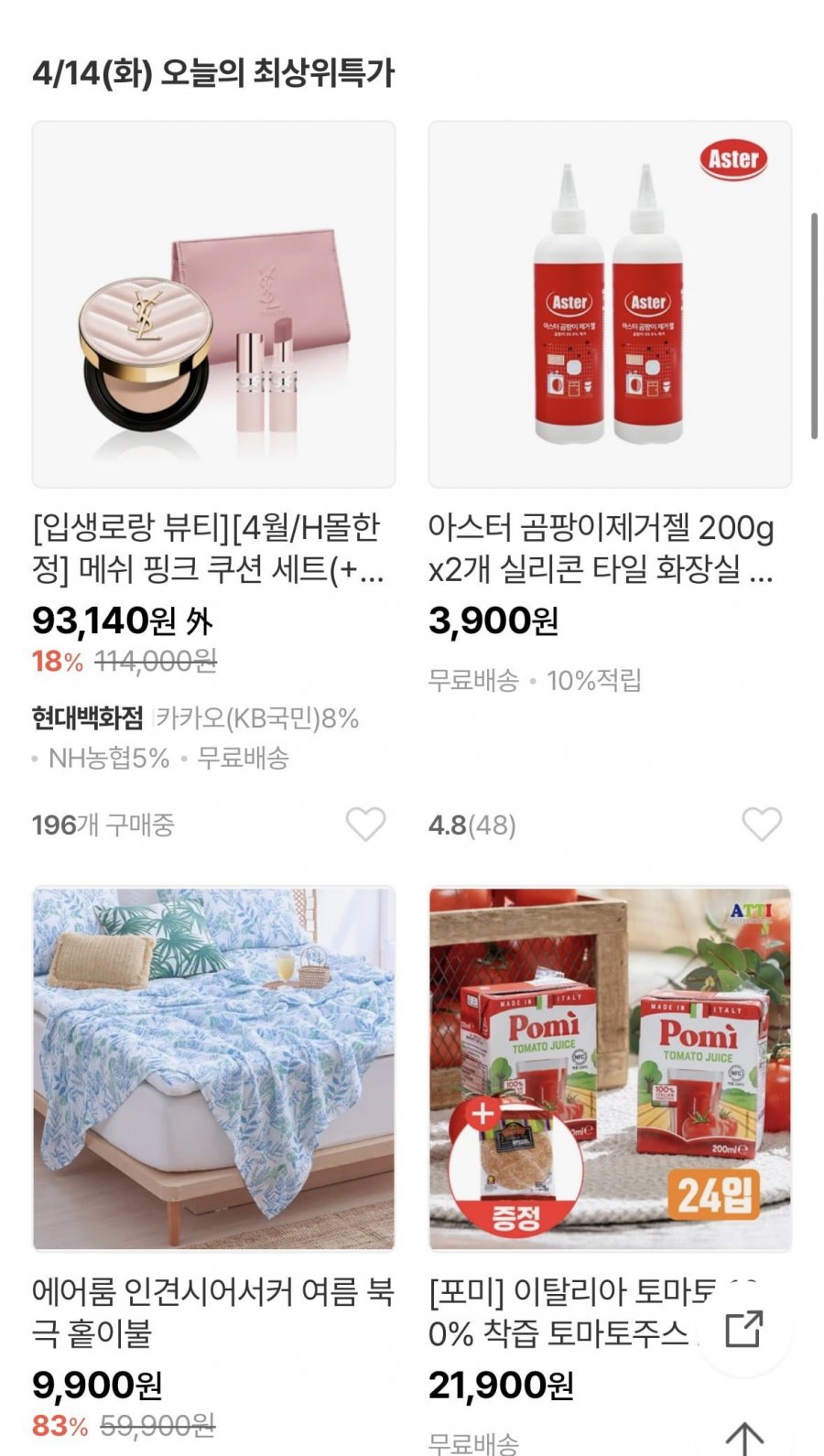Share this page via floating share icon
The height and width of the screenshot is (1456, 824).
[x=743, y=1330]
